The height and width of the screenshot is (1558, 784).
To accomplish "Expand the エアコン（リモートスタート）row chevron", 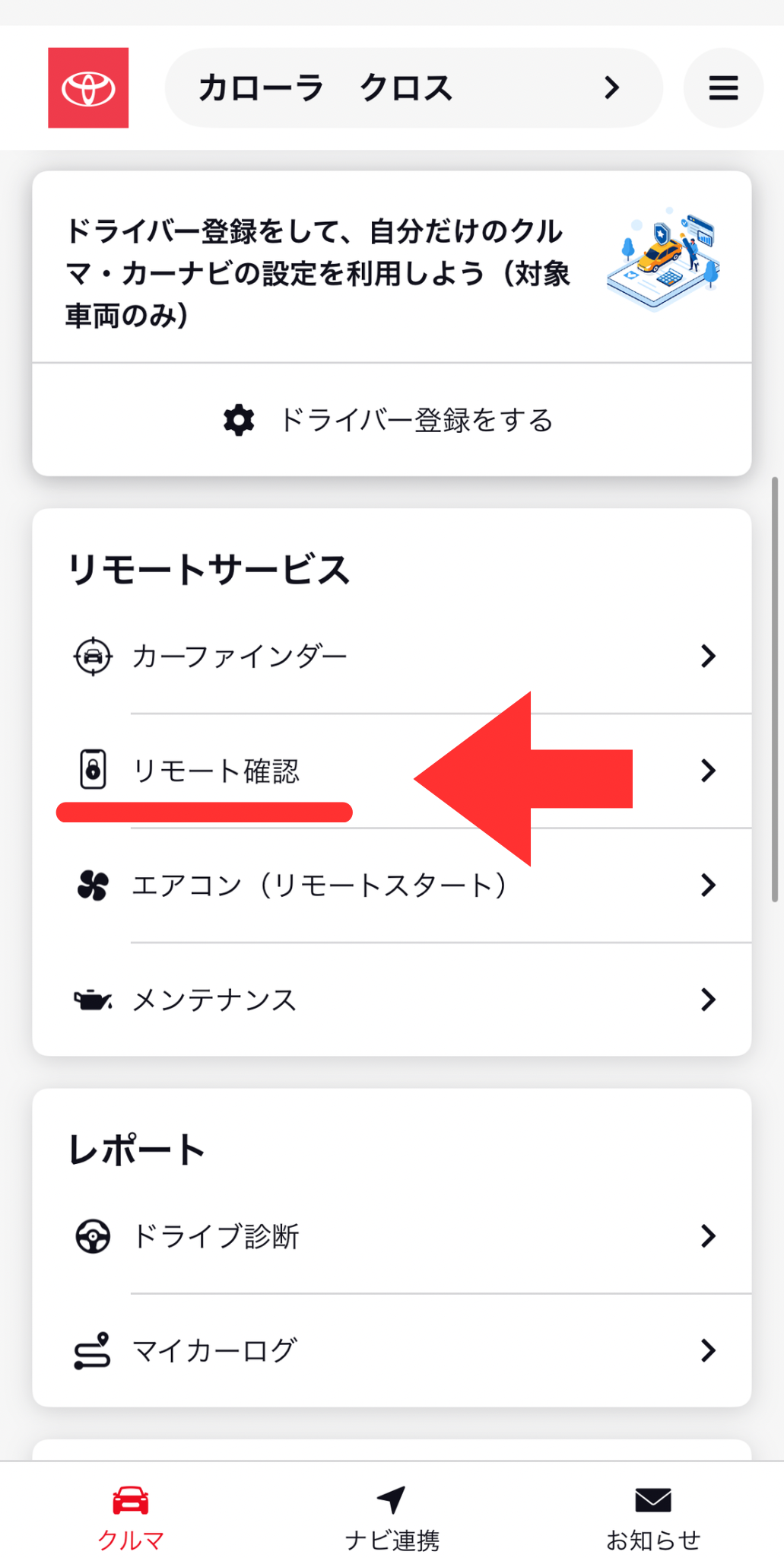I will (709, 885).
